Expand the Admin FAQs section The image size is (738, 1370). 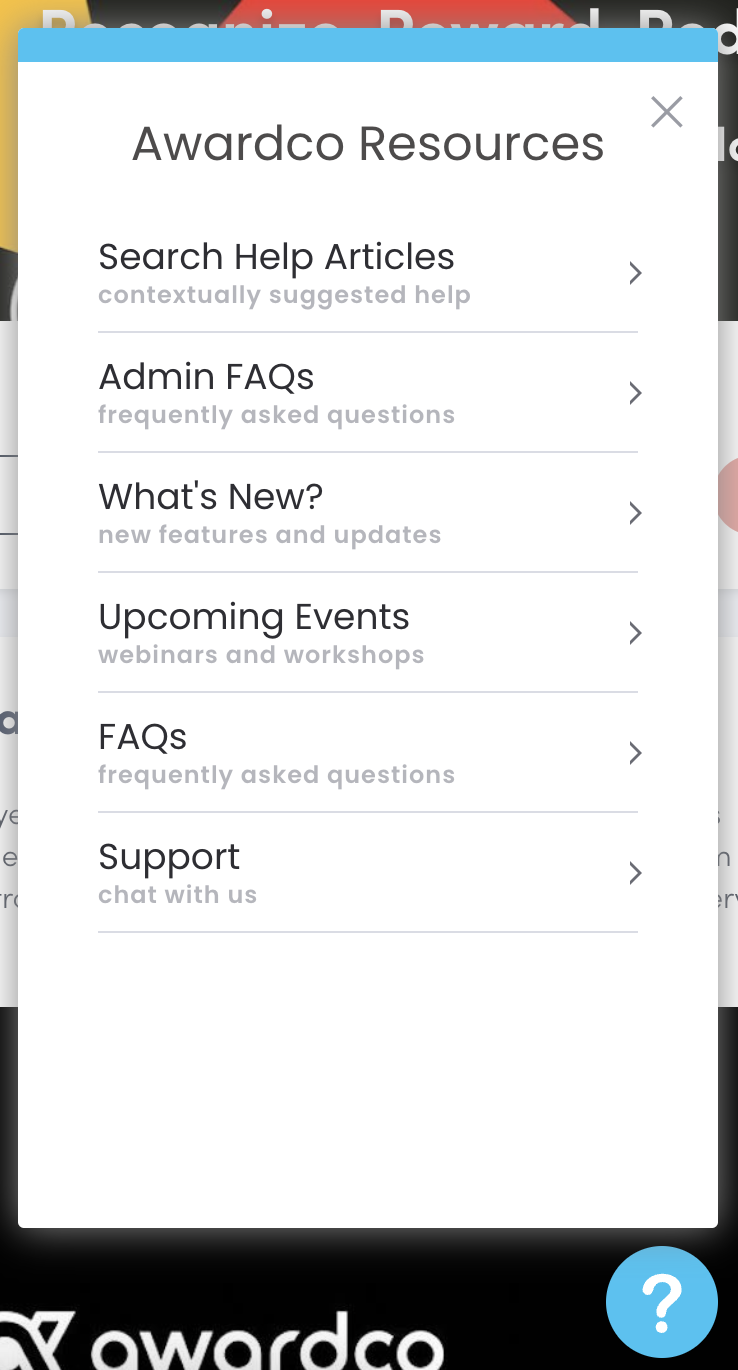206,377
